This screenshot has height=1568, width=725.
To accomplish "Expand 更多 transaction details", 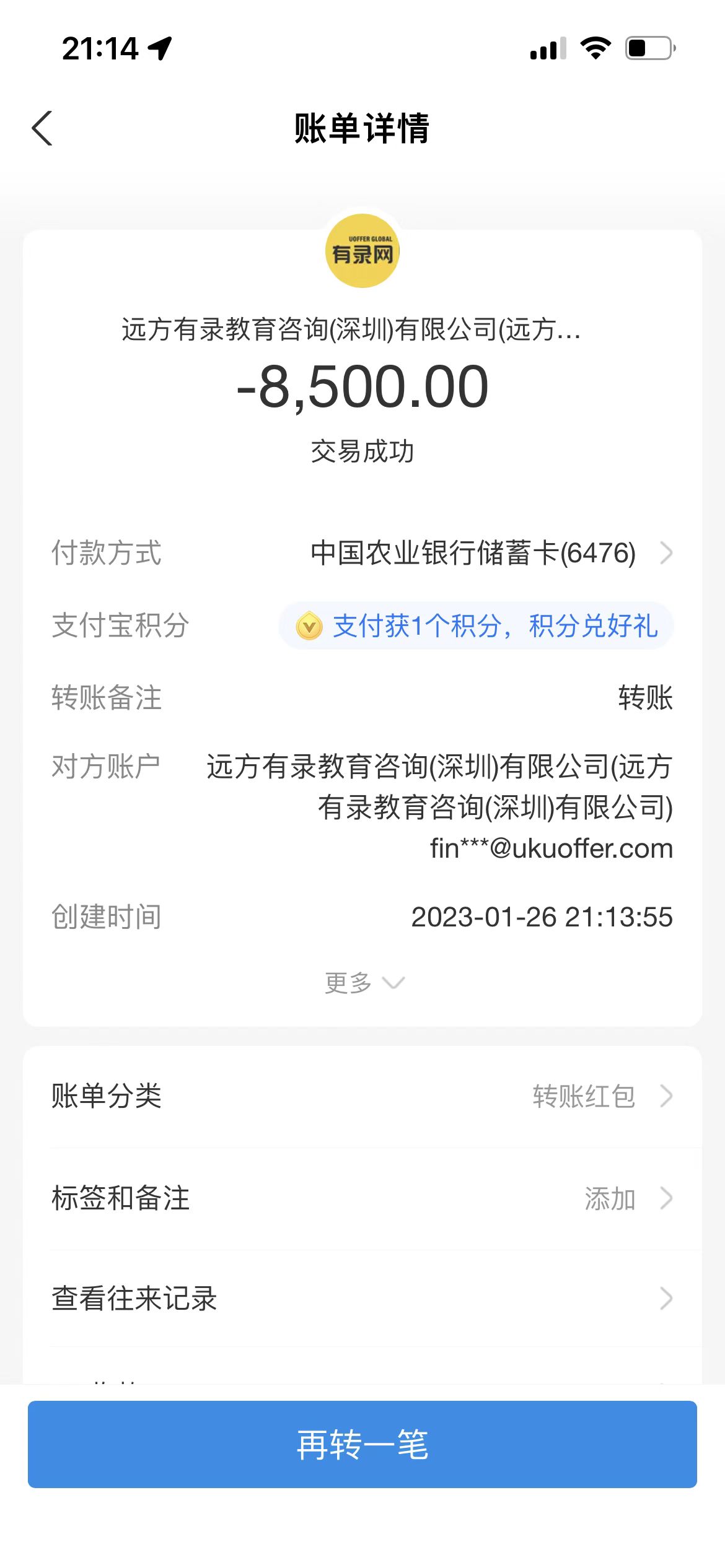I will coord(363,983).
